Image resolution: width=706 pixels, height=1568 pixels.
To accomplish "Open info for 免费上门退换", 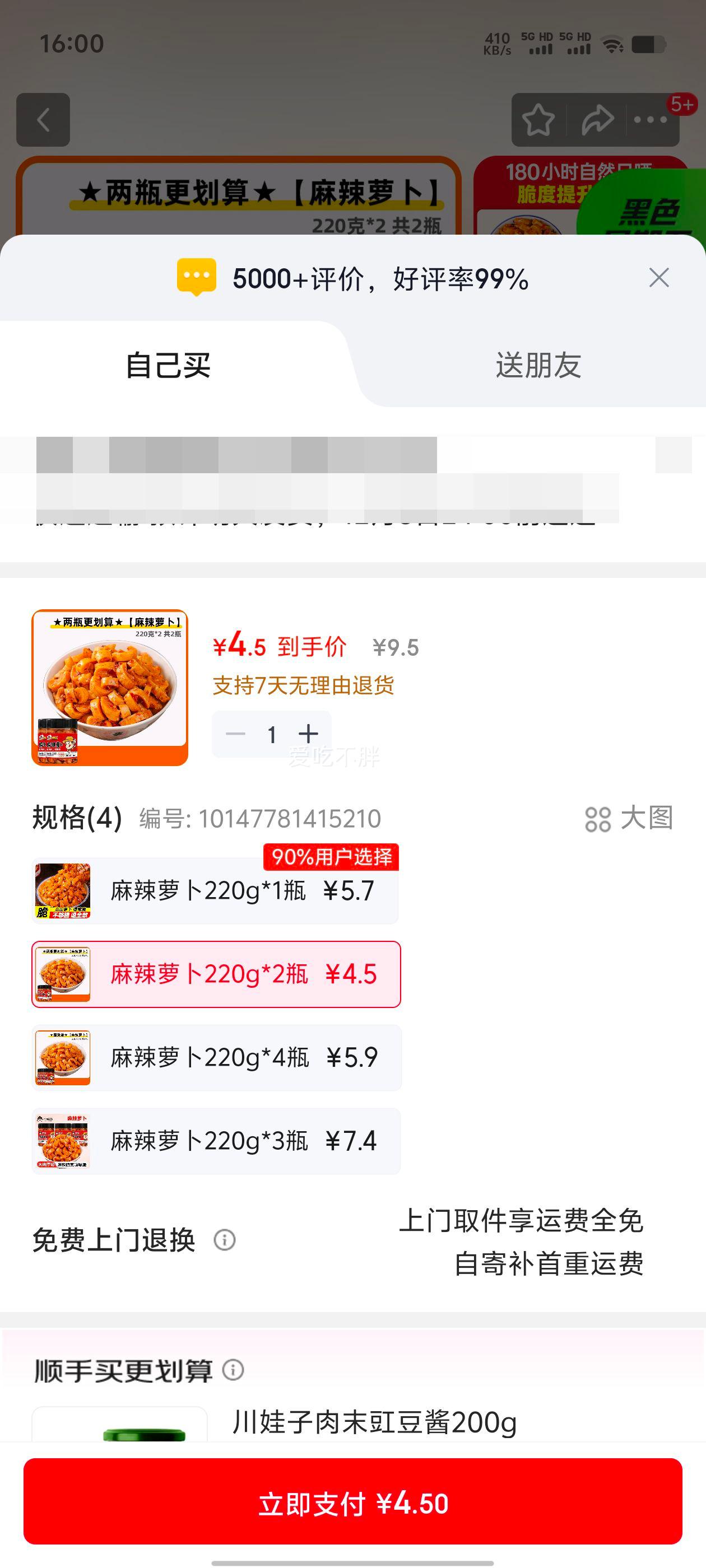I will click(x=224, y=1240).
